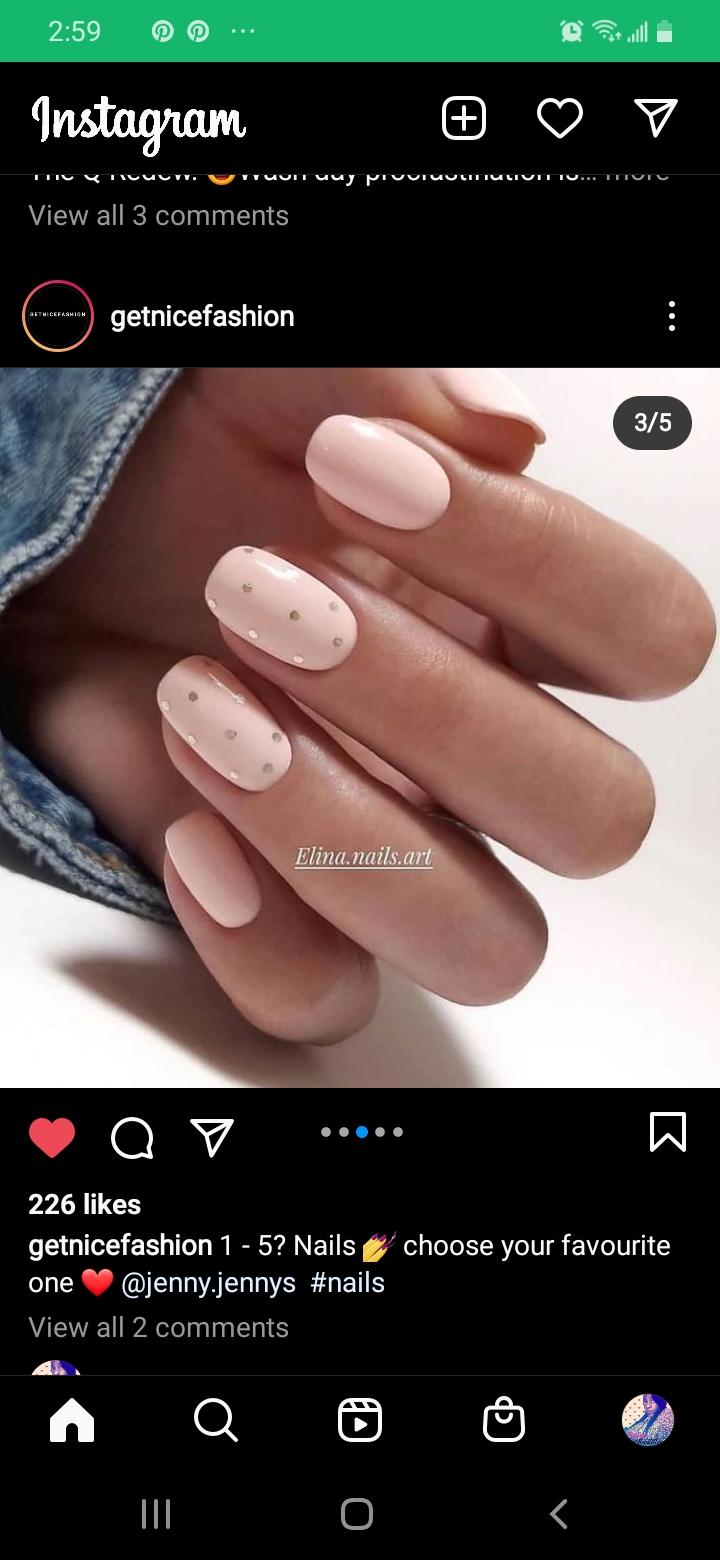
Task: Open the activity heart in the top bar
Action: click(x=559, y=118)
